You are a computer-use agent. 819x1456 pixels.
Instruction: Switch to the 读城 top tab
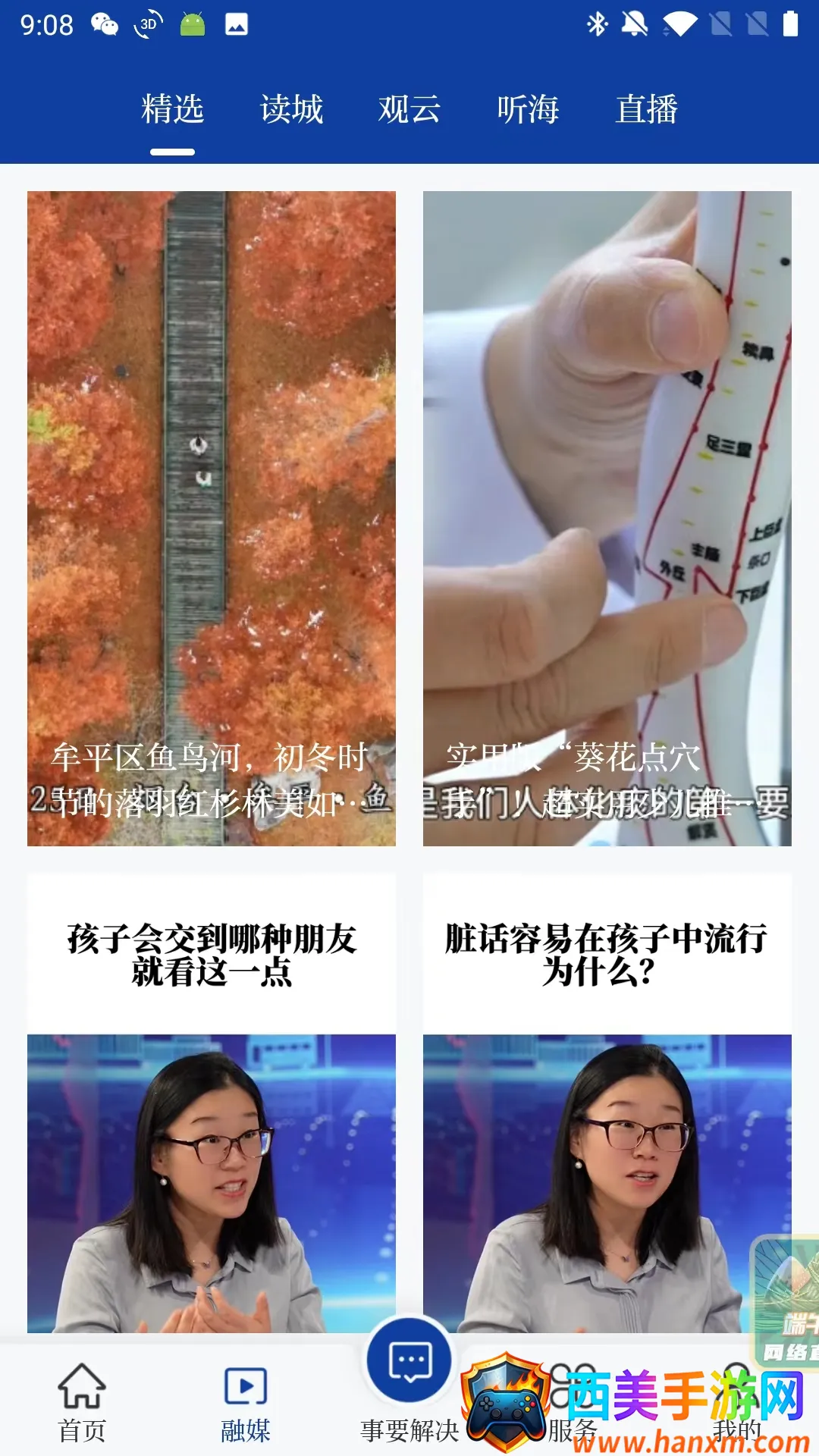291,109
